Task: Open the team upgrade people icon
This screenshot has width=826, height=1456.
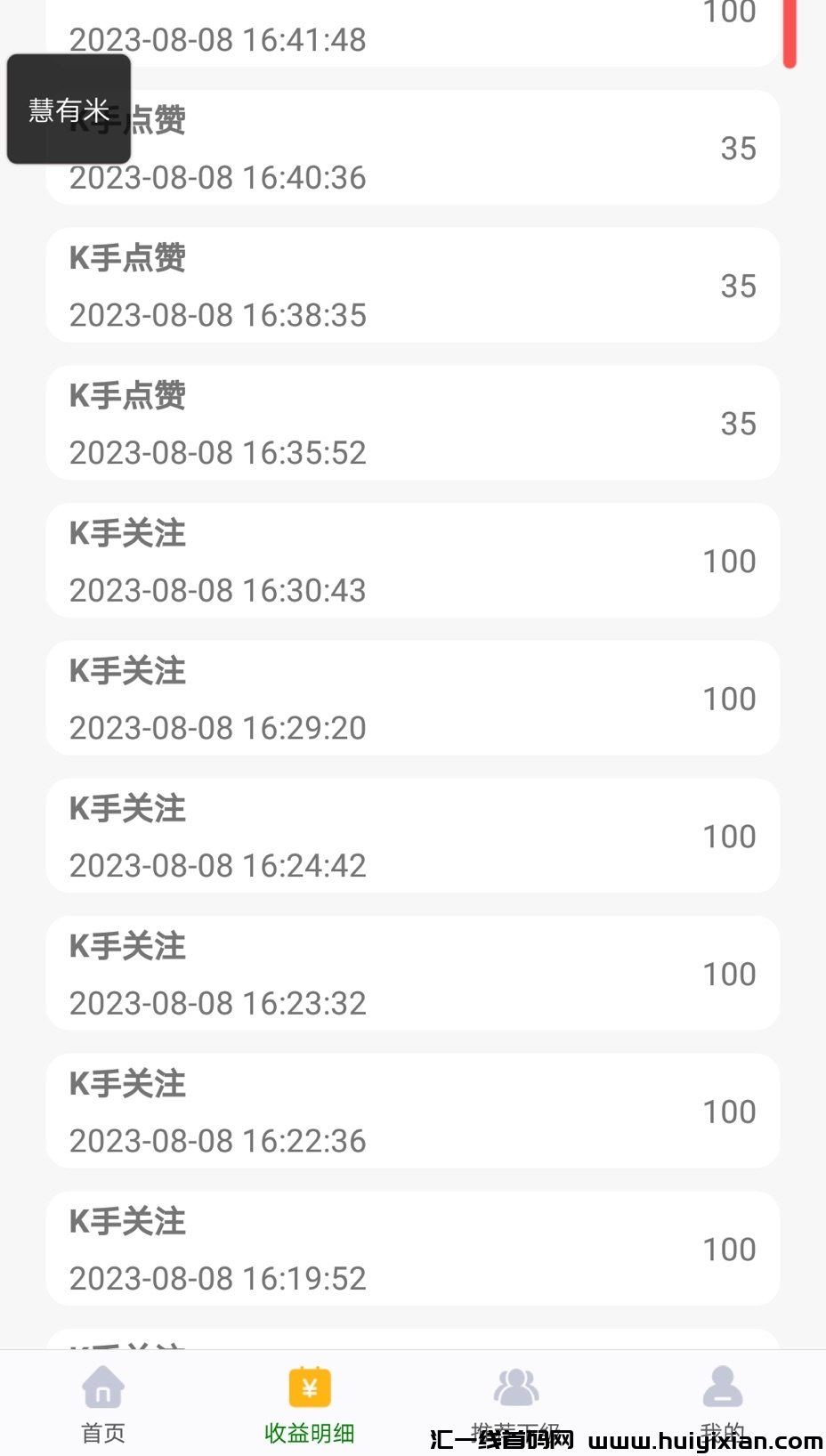Action: [514, 1386]
